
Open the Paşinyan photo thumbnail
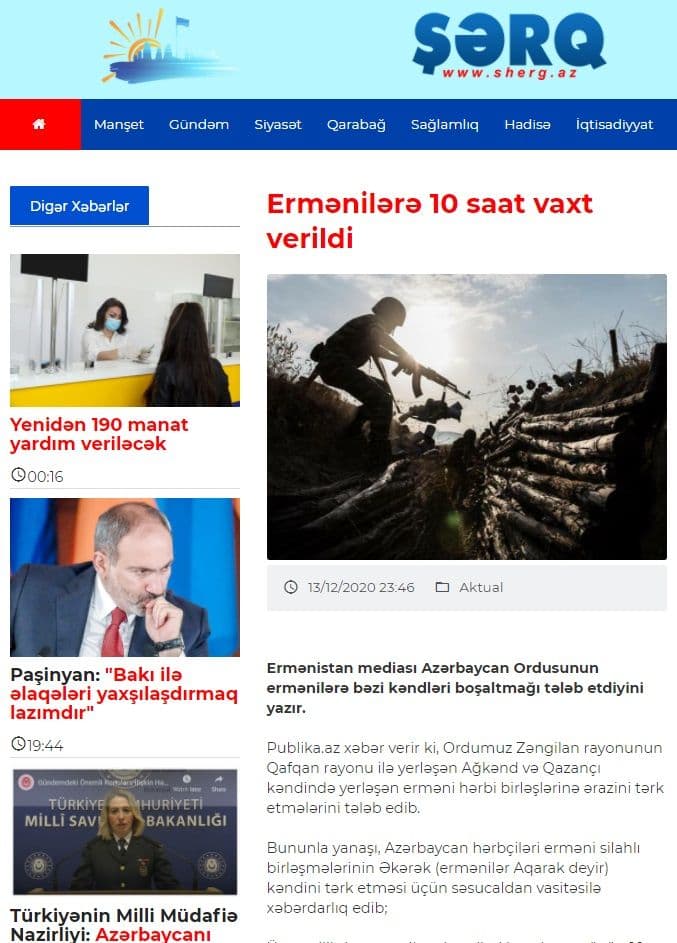coord(125,577)
